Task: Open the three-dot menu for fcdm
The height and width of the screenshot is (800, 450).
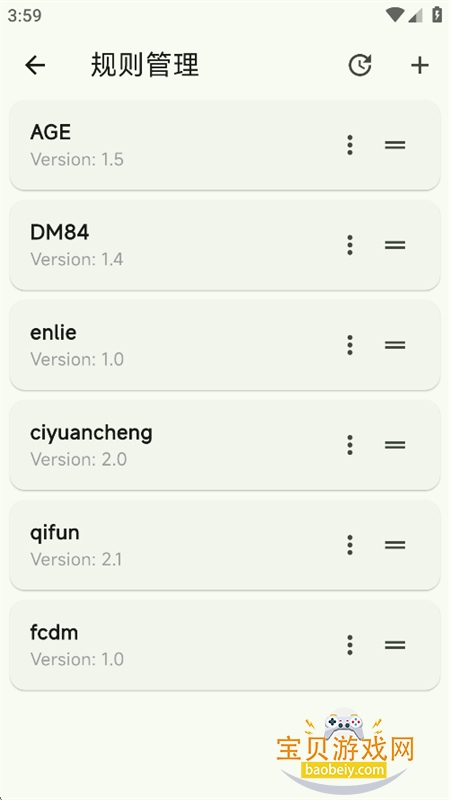Action: (x=349, y=645)
